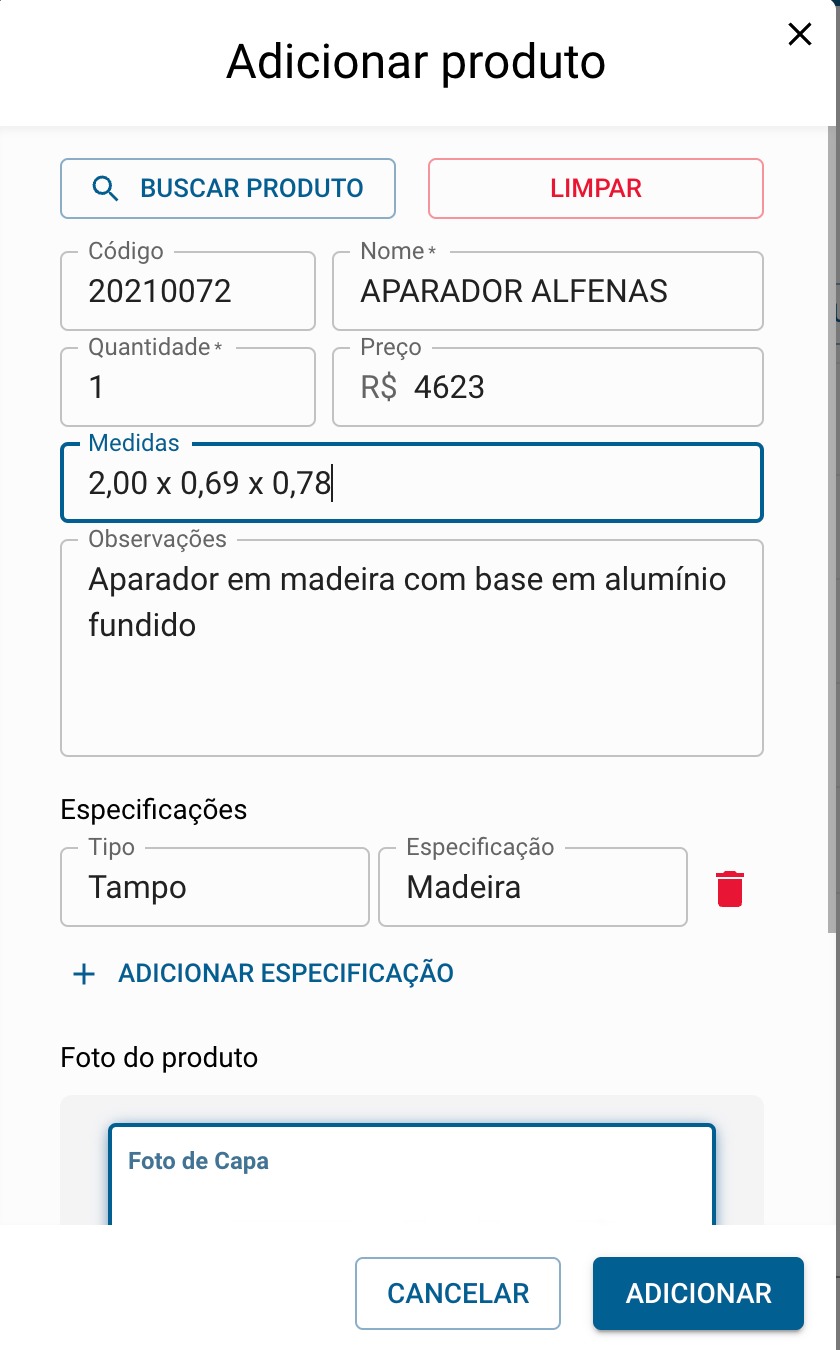Image resolution: width=840 pixels, height=1350 pixels.
Task: Edit the Observações text area
Action: click(x=412, y=648)
